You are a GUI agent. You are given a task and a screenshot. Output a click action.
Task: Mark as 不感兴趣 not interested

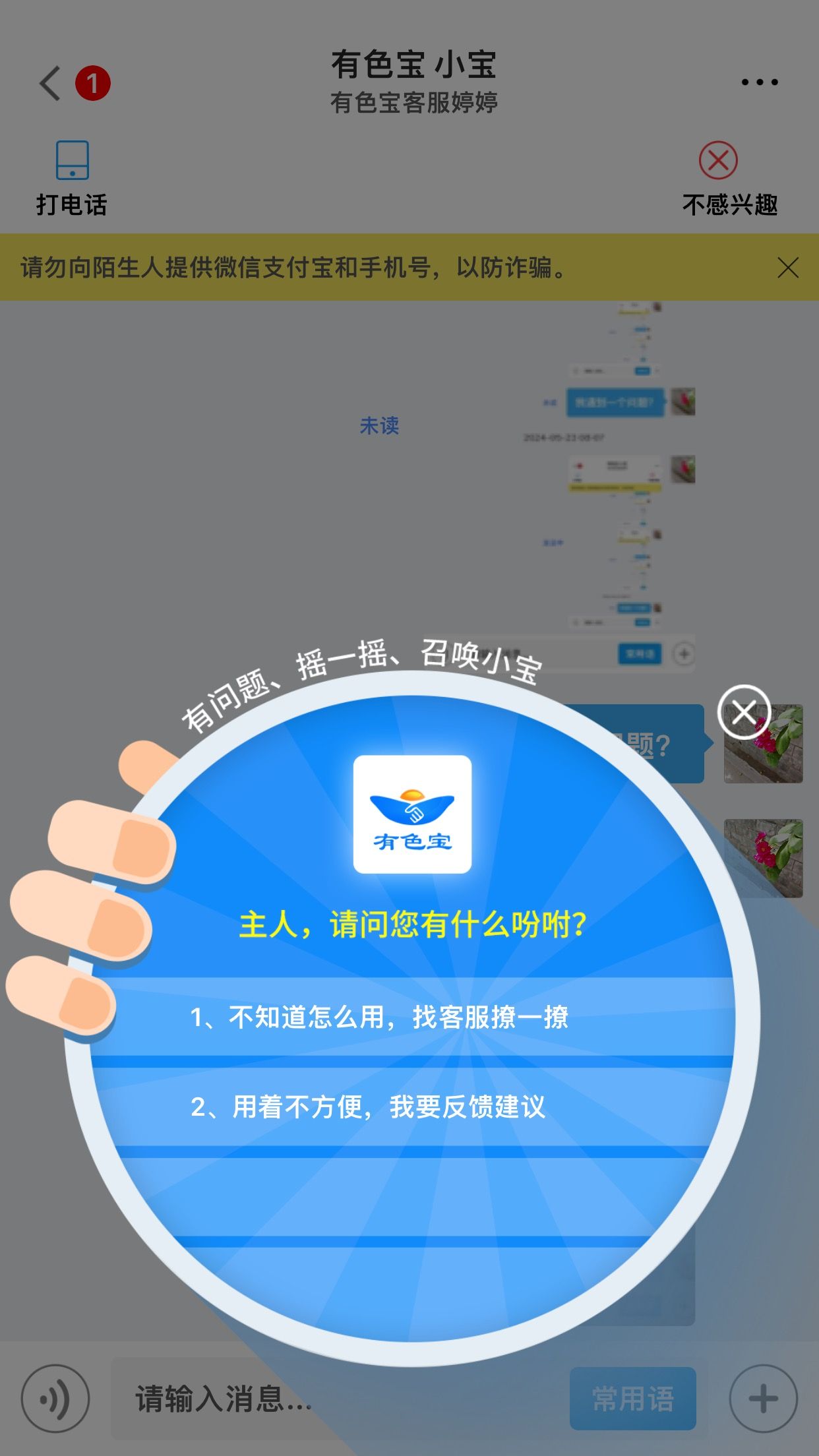pyautogui.click(x=730, y=178)
